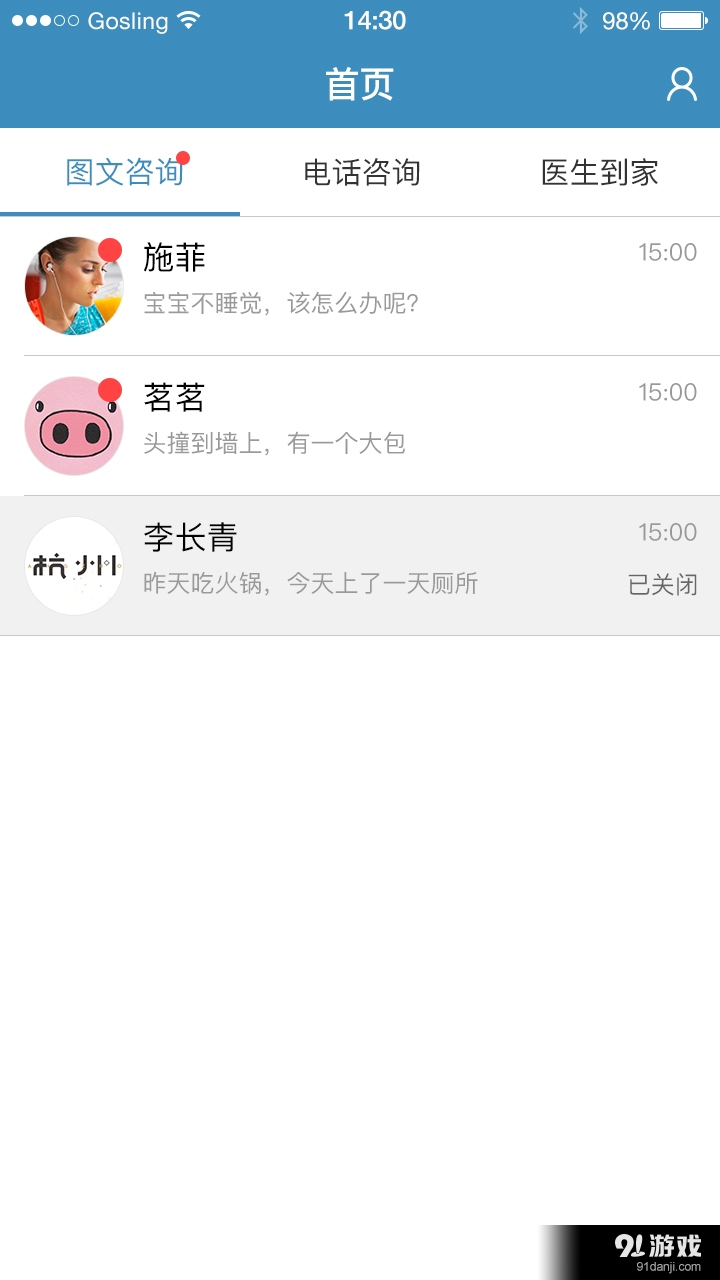Viewport: 720px width, 1280px height.
Task: Tap the 首页 title text
Action: (358, 85)
